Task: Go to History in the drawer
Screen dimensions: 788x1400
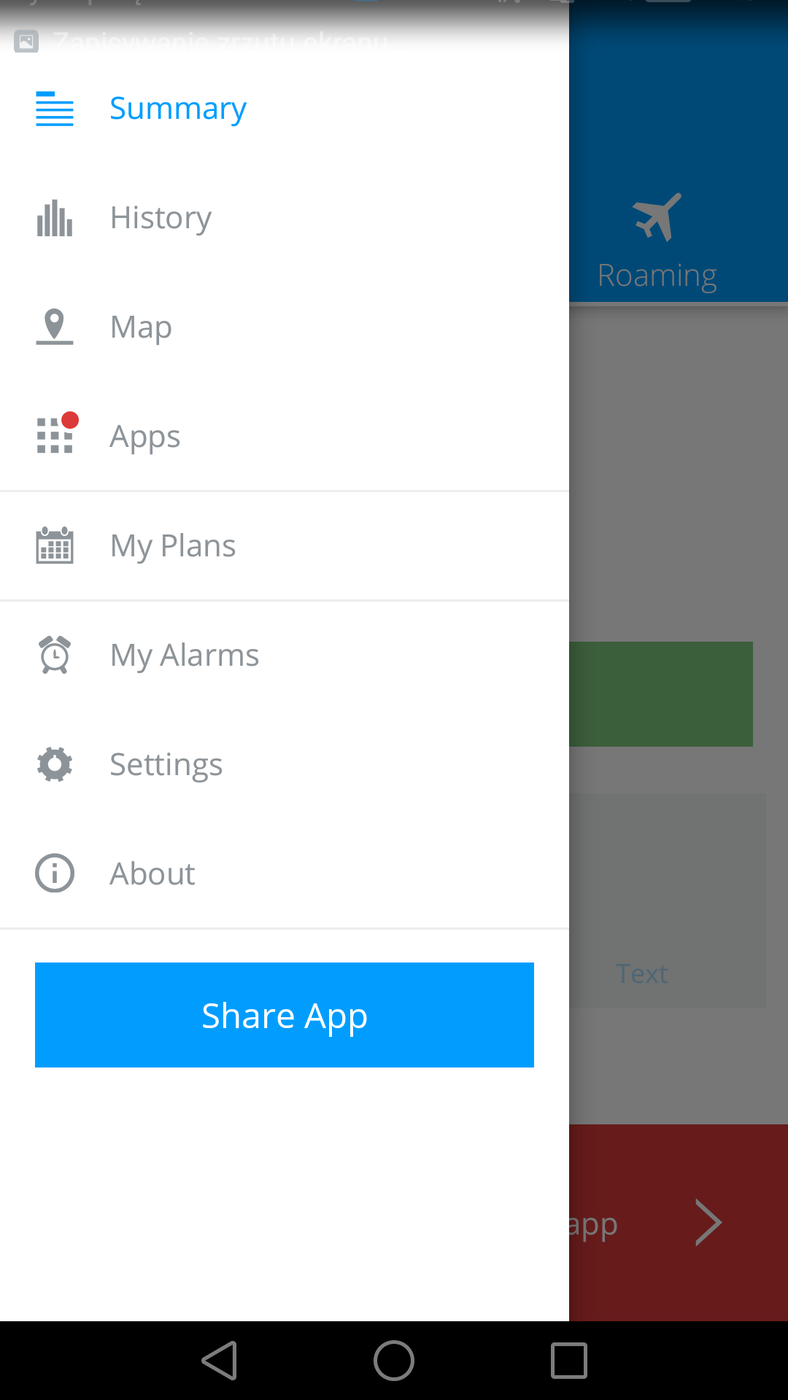Action: (160, 218)
